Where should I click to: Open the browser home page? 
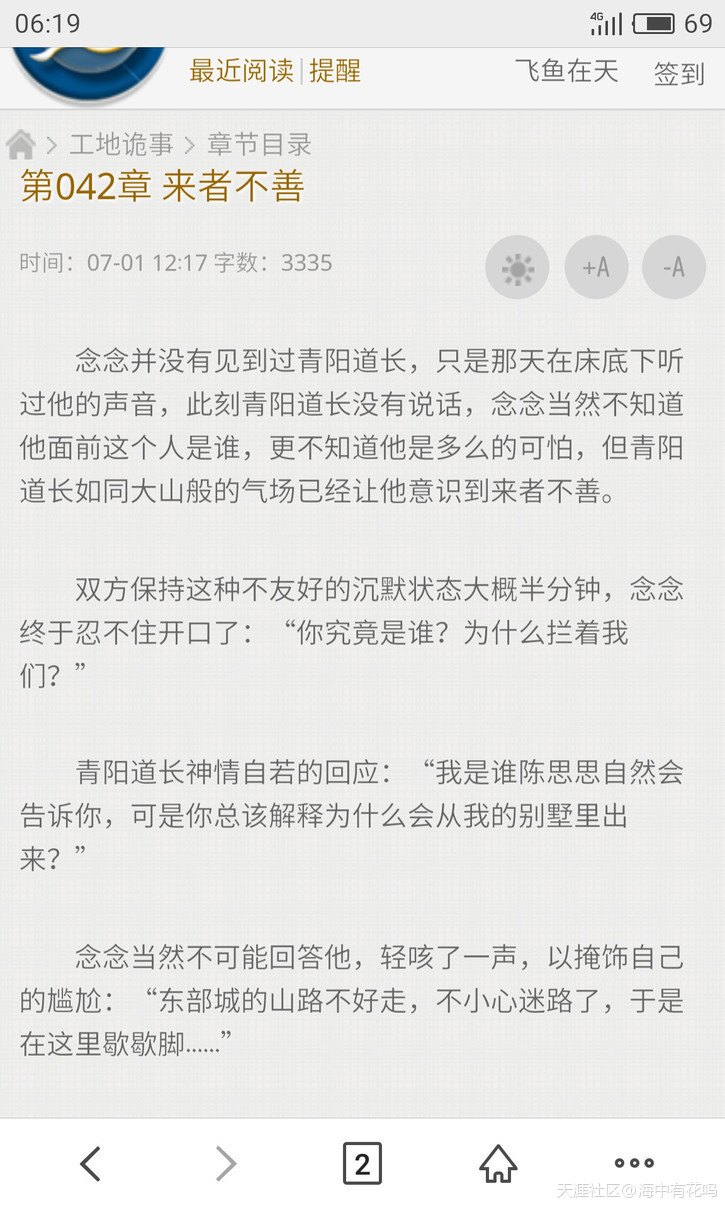pos(498,1163)
